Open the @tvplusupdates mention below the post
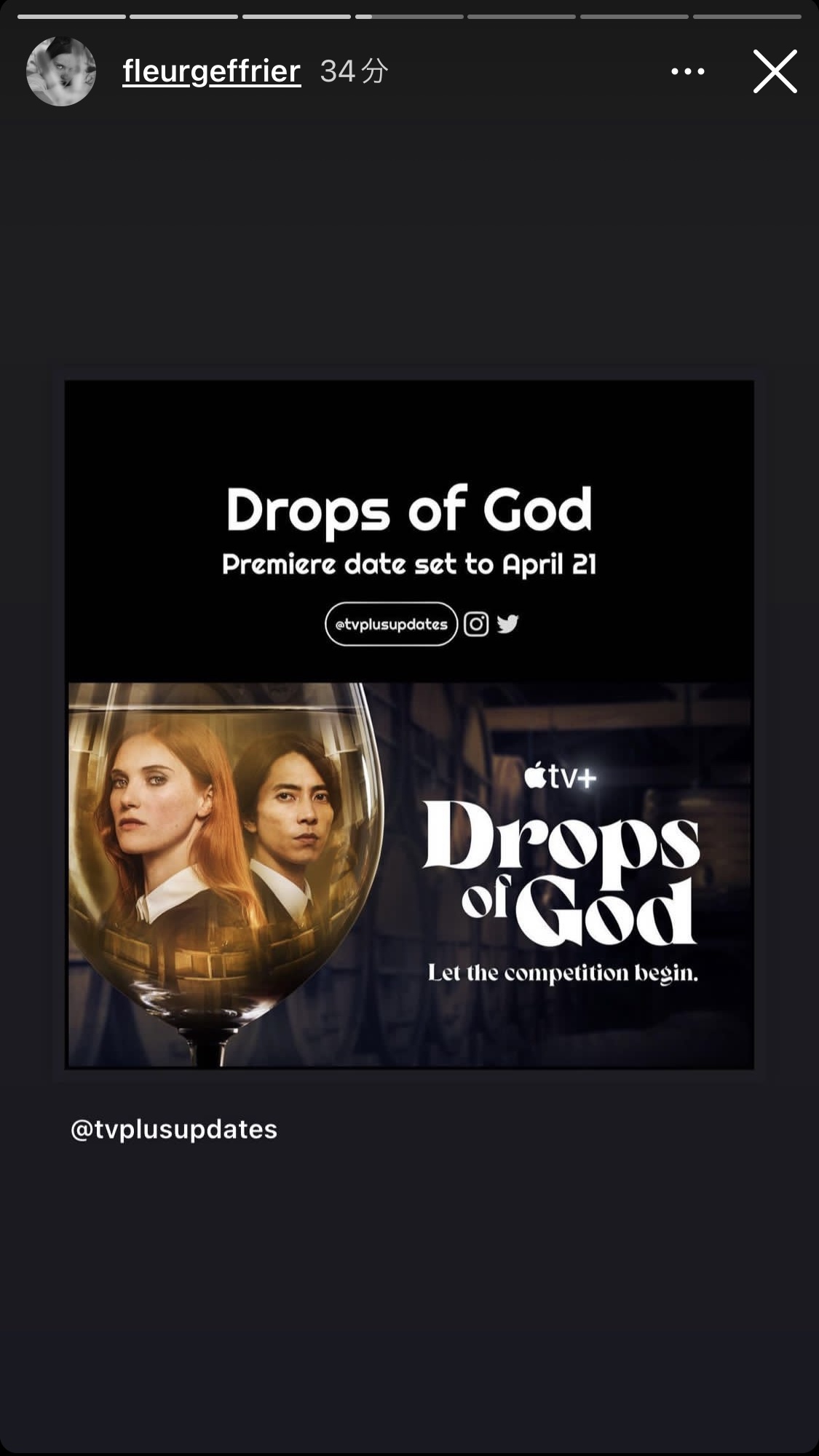 point(174,1129)
